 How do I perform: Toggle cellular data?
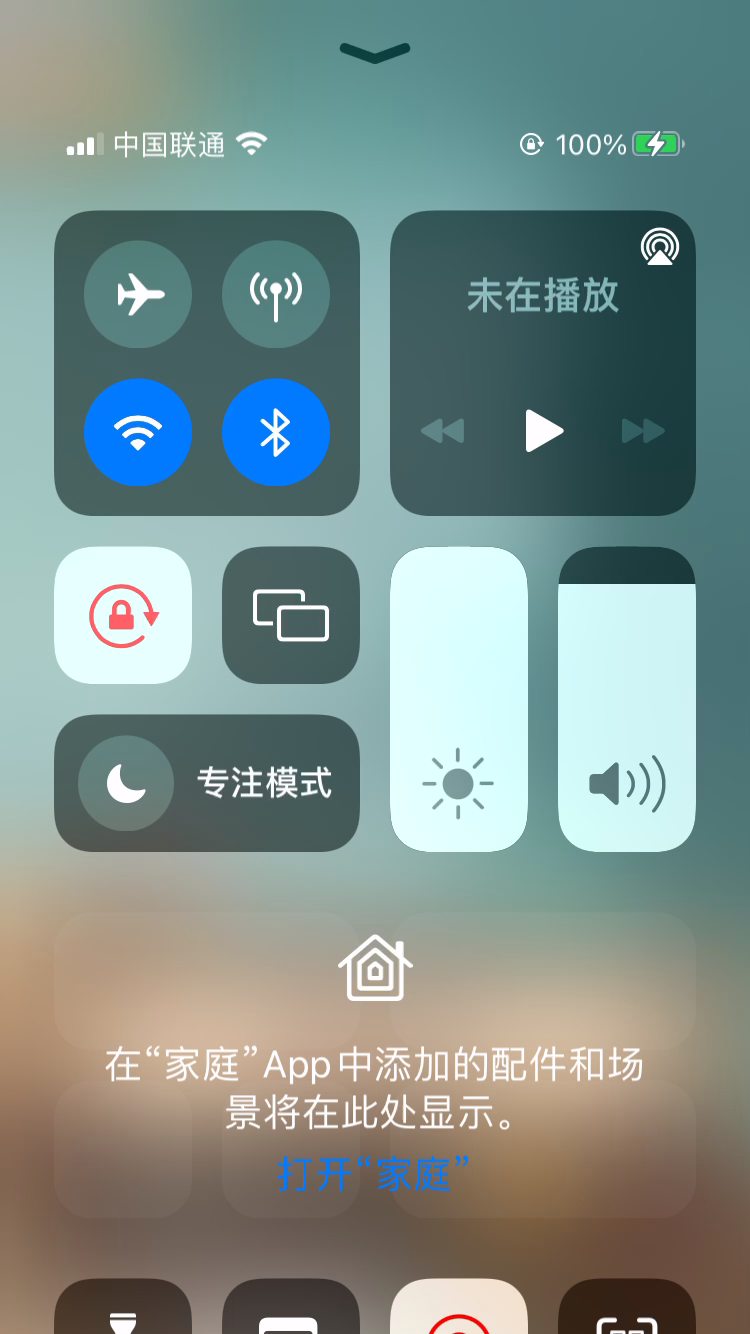275,294
